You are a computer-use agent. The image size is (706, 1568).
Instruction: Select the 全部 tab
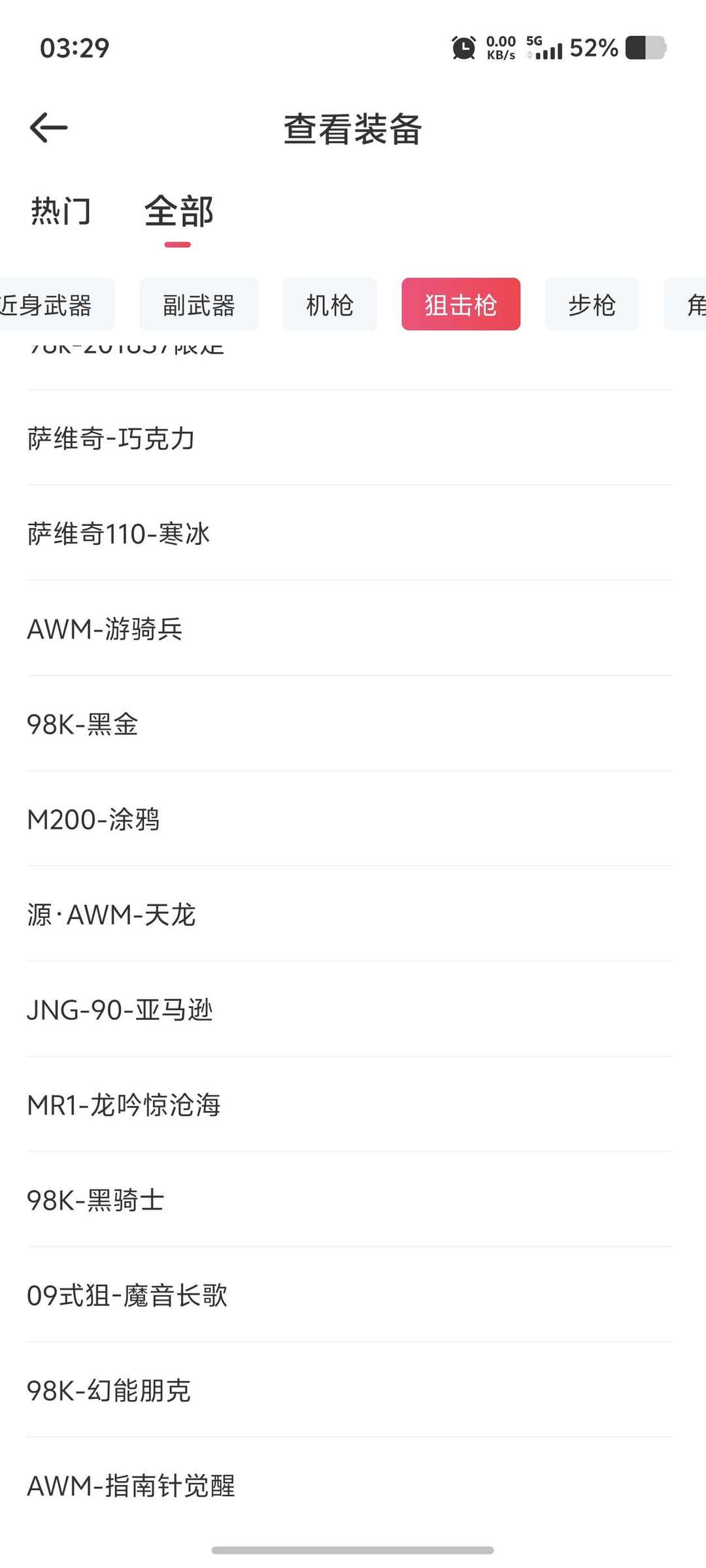tap(178, 211)
